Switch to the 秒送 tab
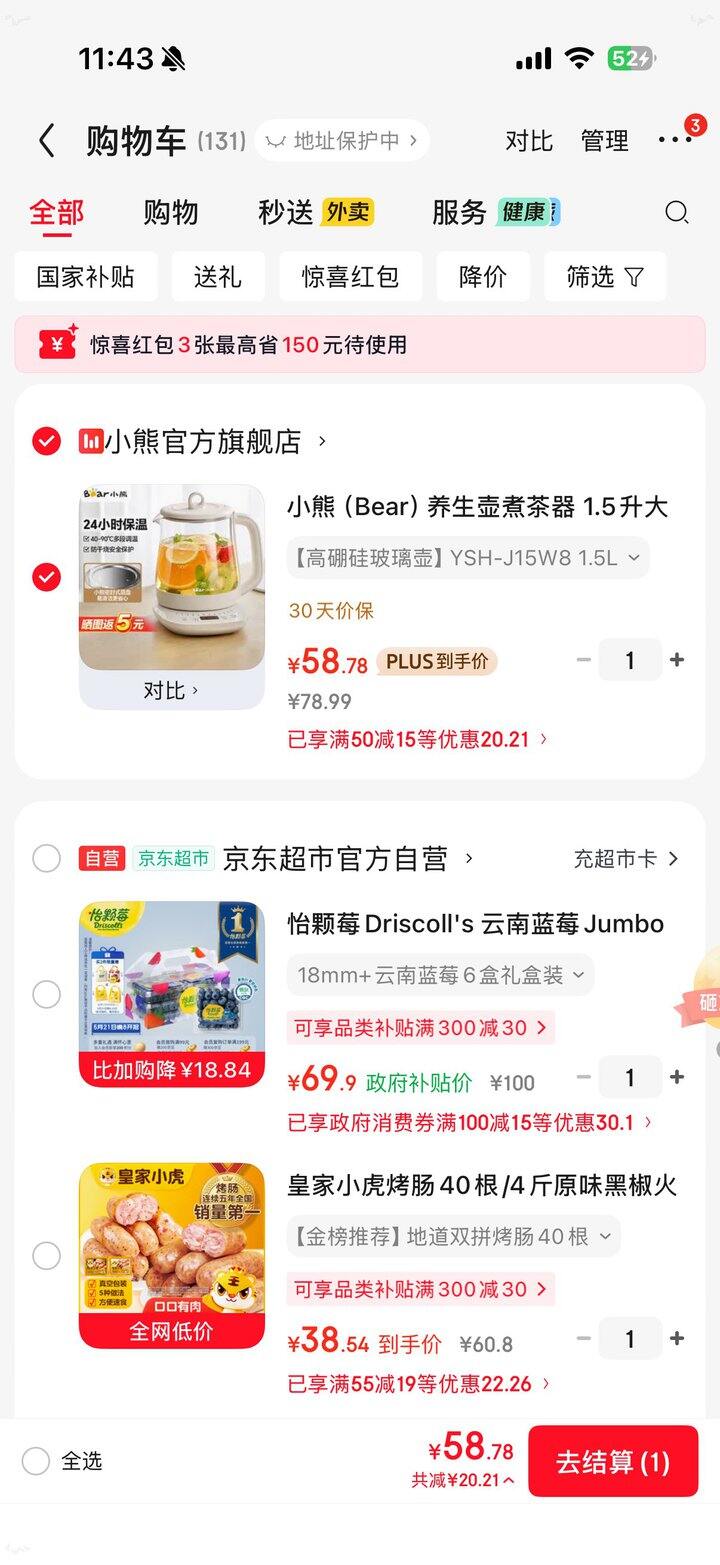Screen dimensions: 720x1565 [x=286, y=212]
